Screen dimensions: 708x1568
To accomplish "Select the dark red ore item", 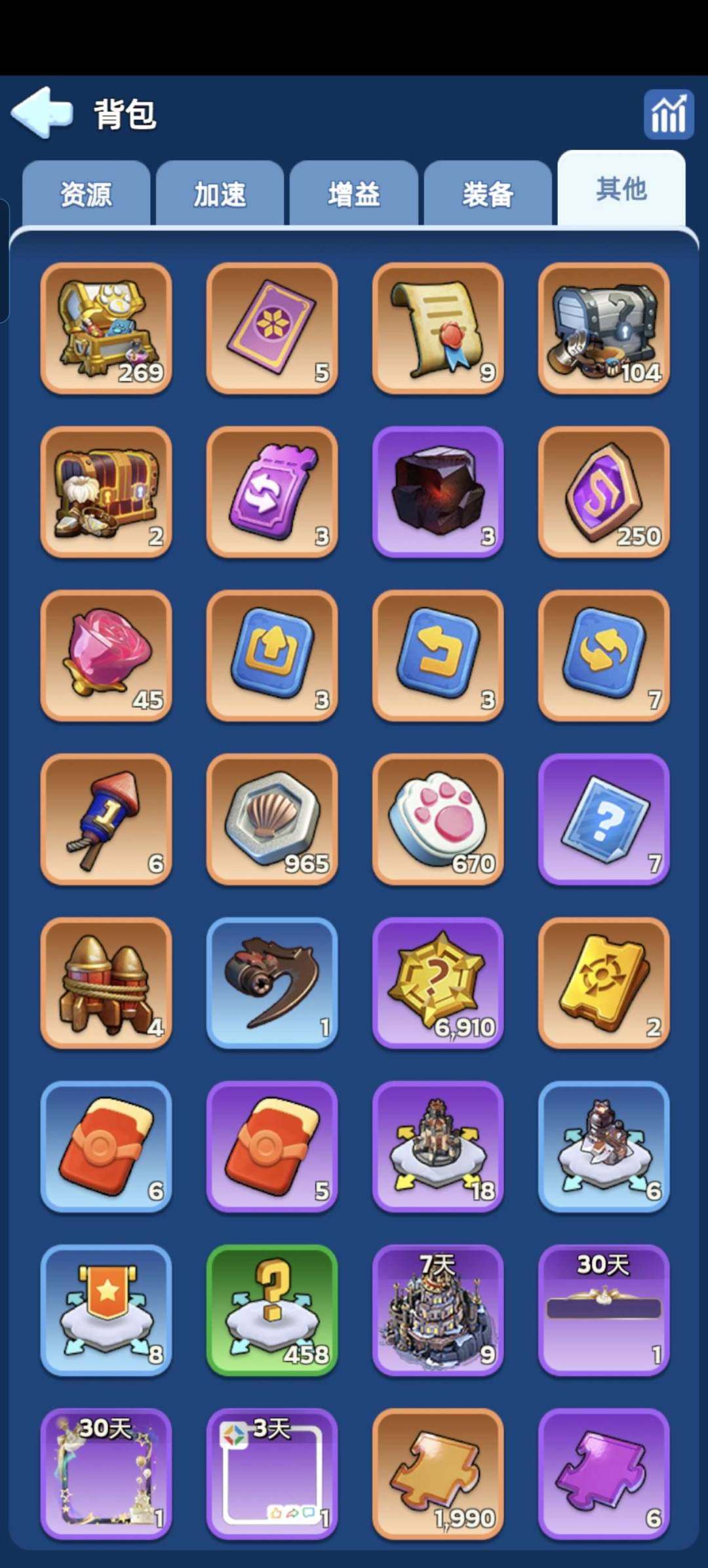I will pyautogui.click(x=438, y=492).
